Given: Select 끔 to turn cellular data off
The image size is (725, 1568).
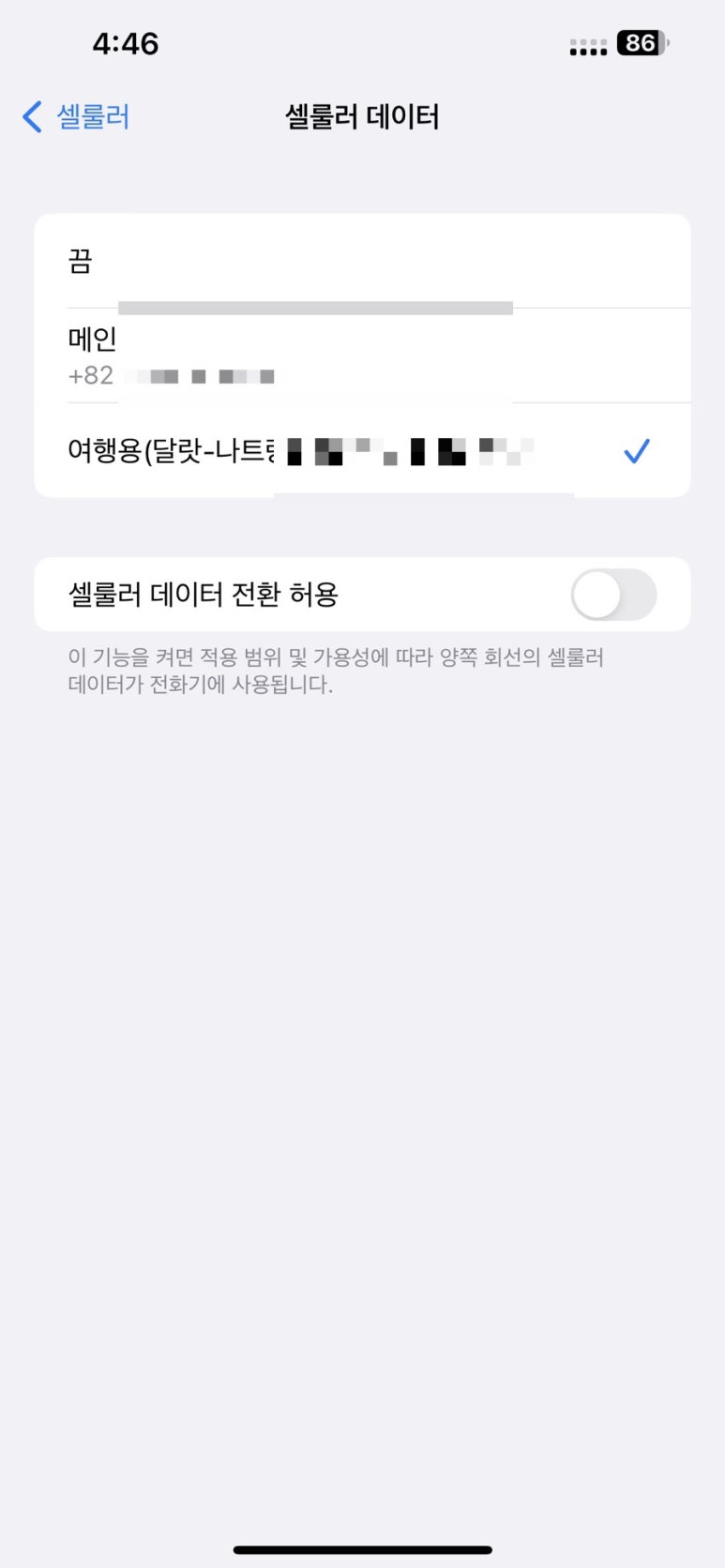Looking at the screenshot, I should click(x=362, y=261).
